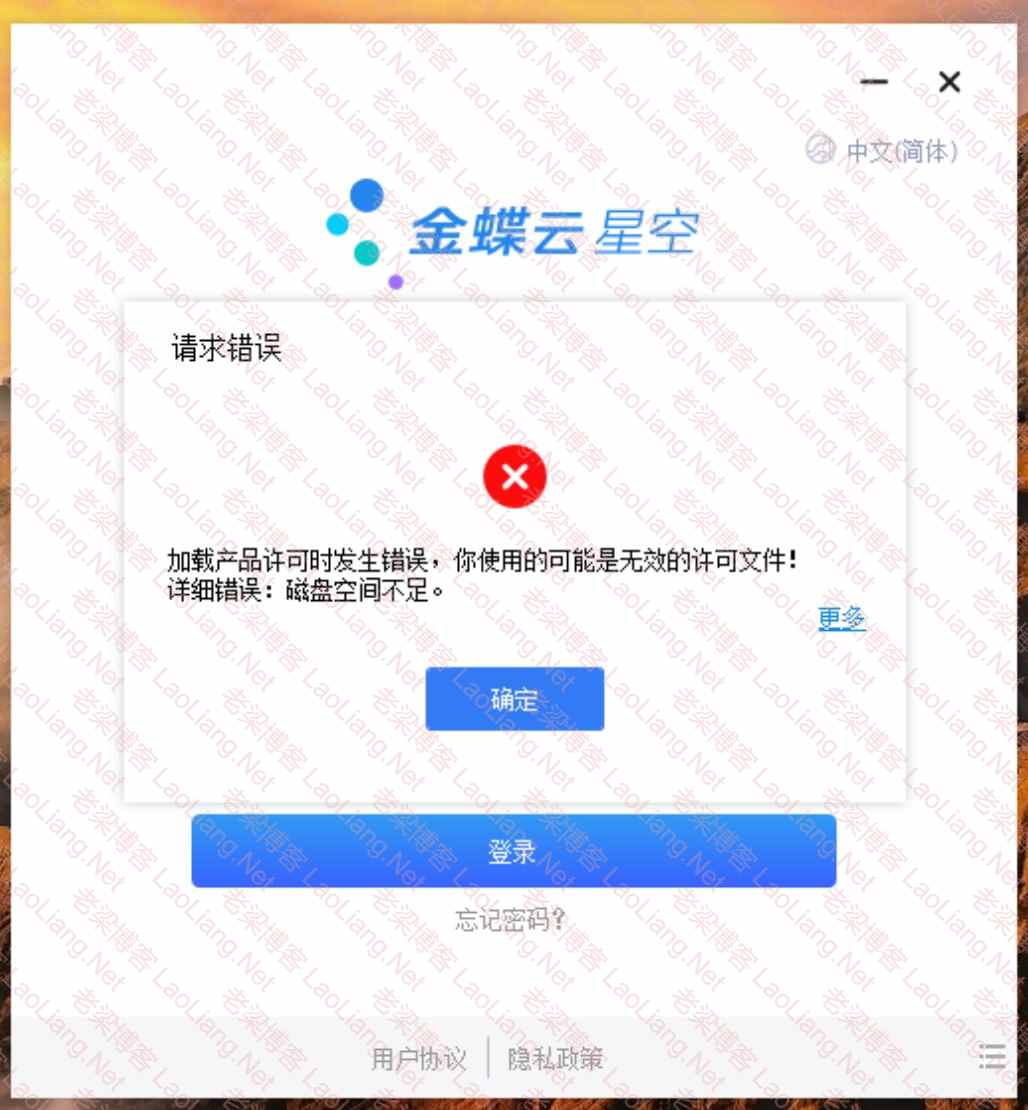The image size is (1028, 1110).
Task: Open 更多 for more error details
Action: click(841, 619)
